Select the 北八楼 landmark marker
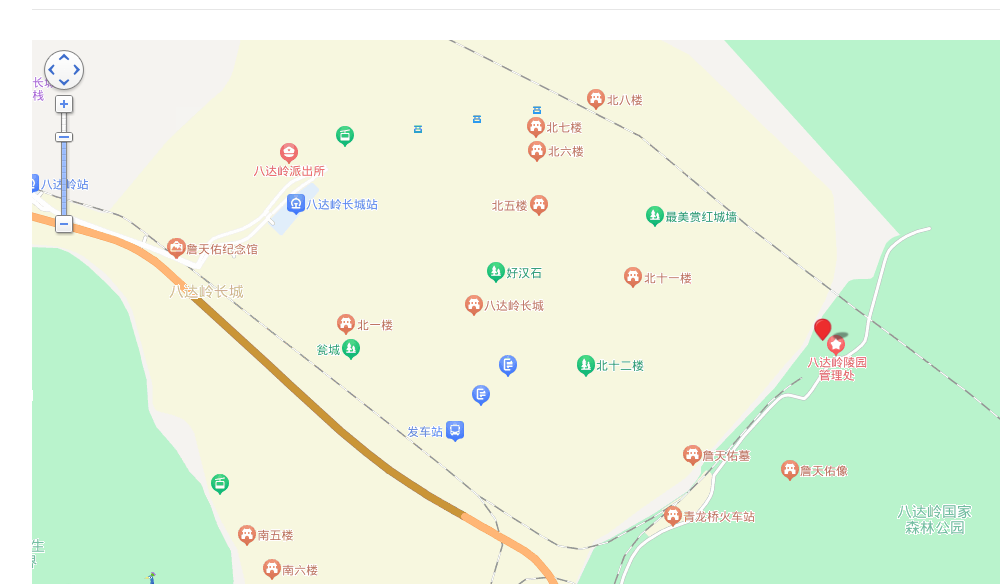This screenshot has height=584, width=1000. [596, 99]
